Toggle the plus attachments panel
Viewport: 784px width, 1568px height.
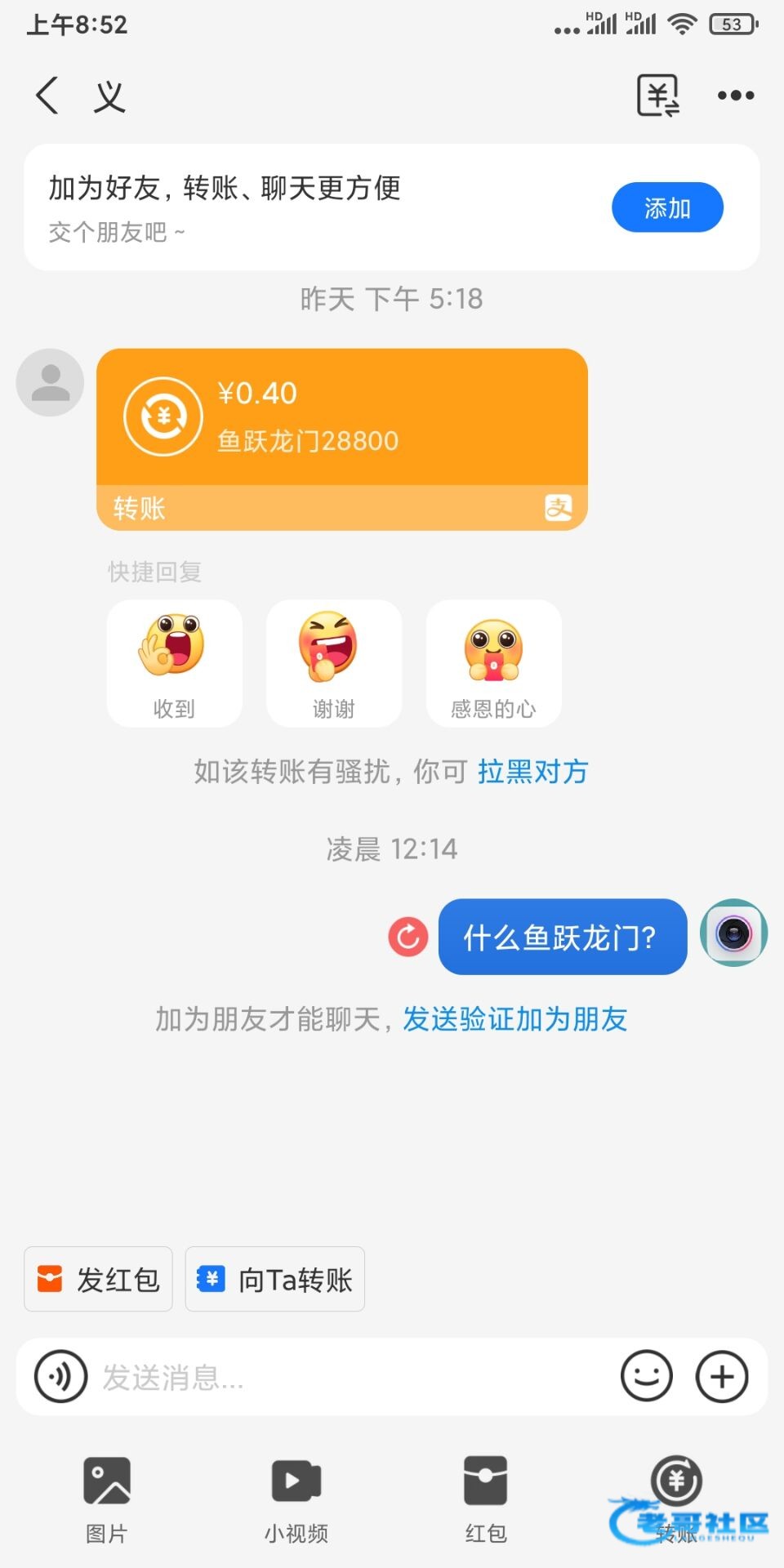pos(721,1377)
